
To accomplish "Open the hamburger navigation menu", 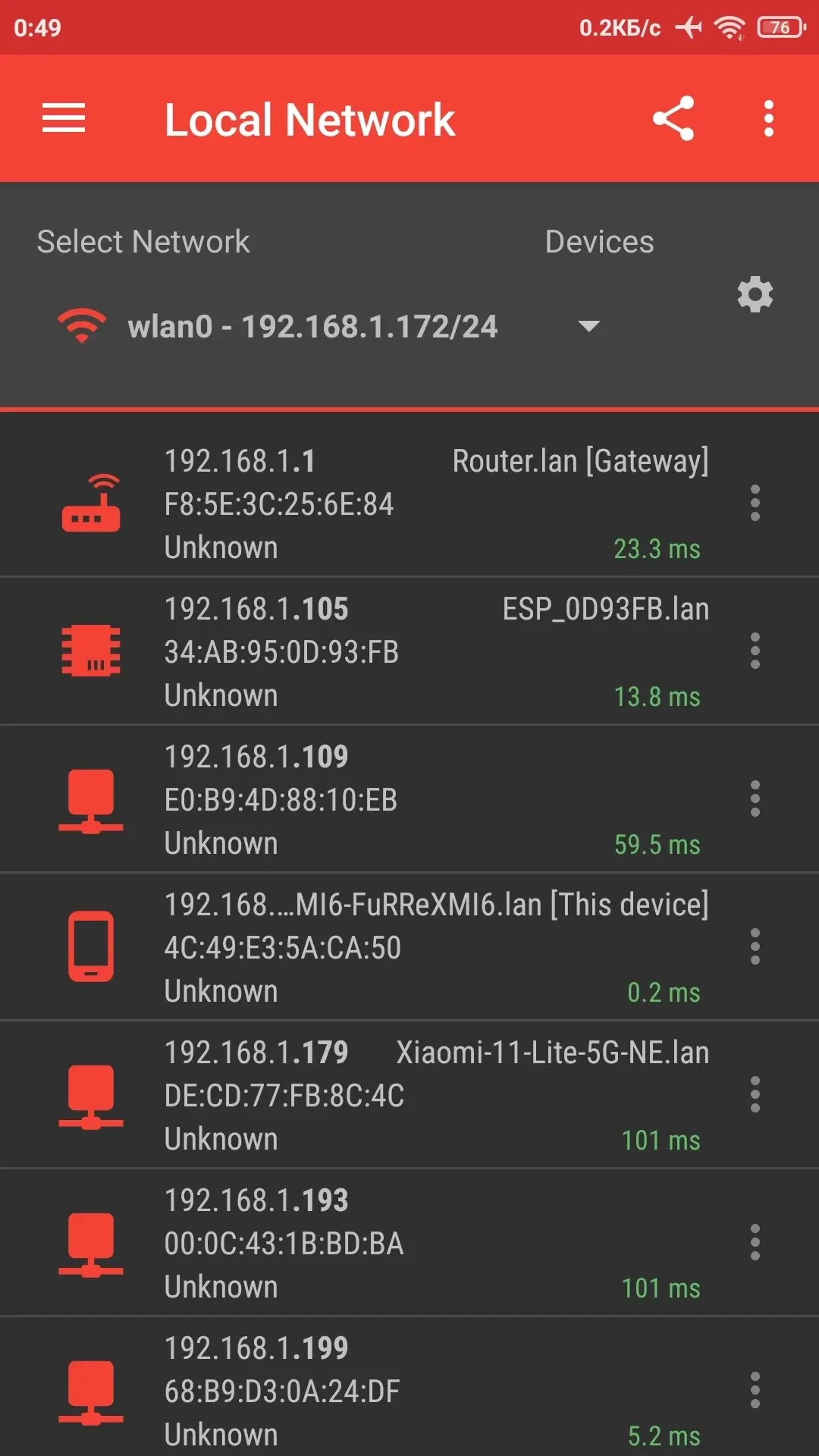I will pos(64,118).
